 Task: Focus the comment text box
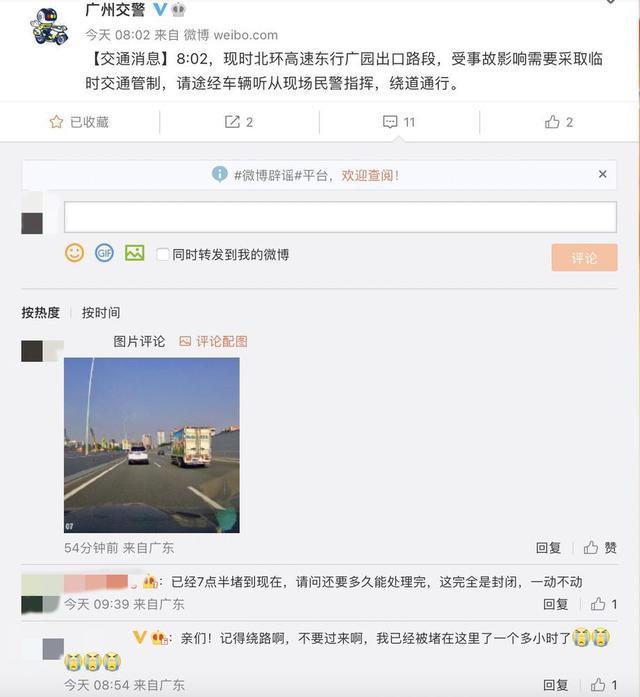click(340, 217)
